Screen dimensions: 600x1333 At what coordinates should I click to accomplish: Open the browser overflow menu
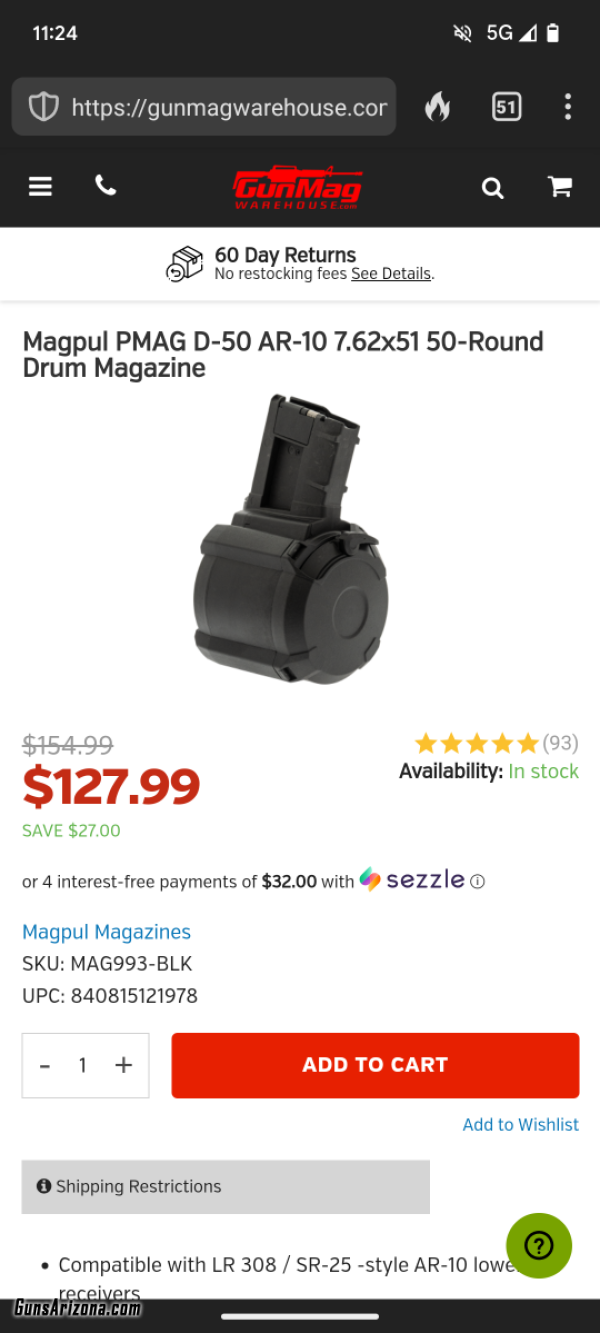[x=567, y=107]
